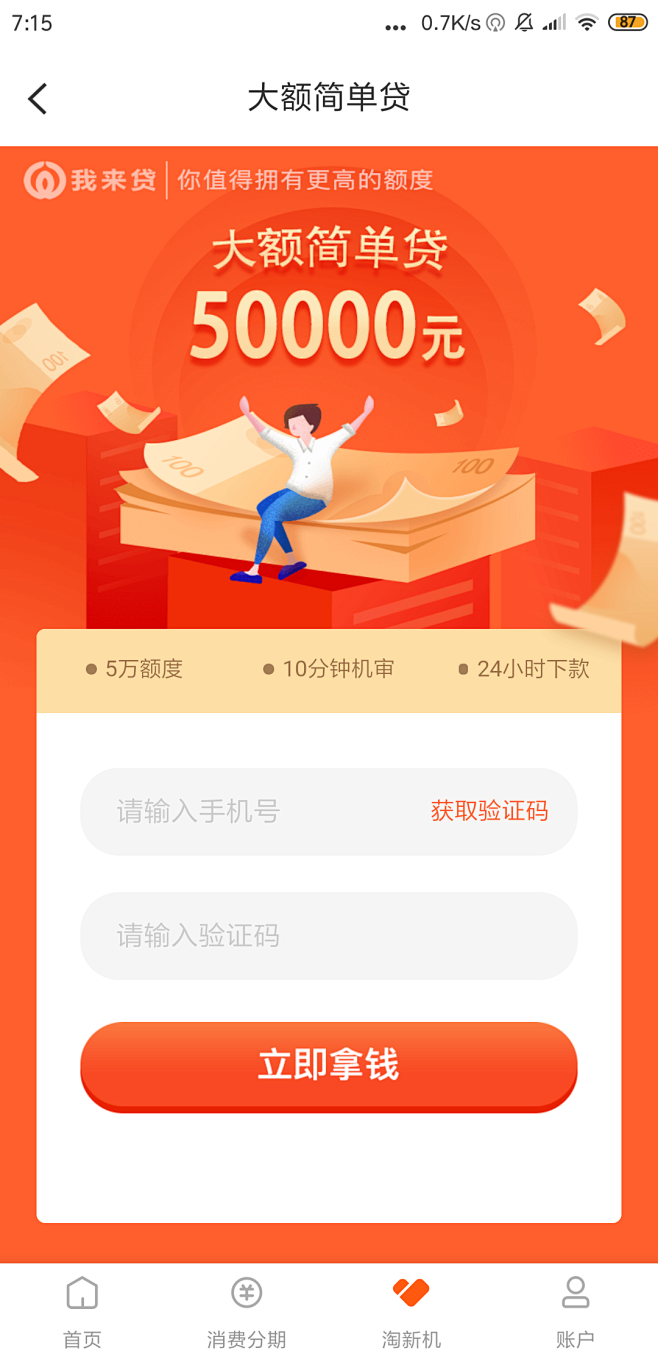Open the 消费分期 tab
The height and width of the screenshot is (1362, 658).
coord(247,1313)
